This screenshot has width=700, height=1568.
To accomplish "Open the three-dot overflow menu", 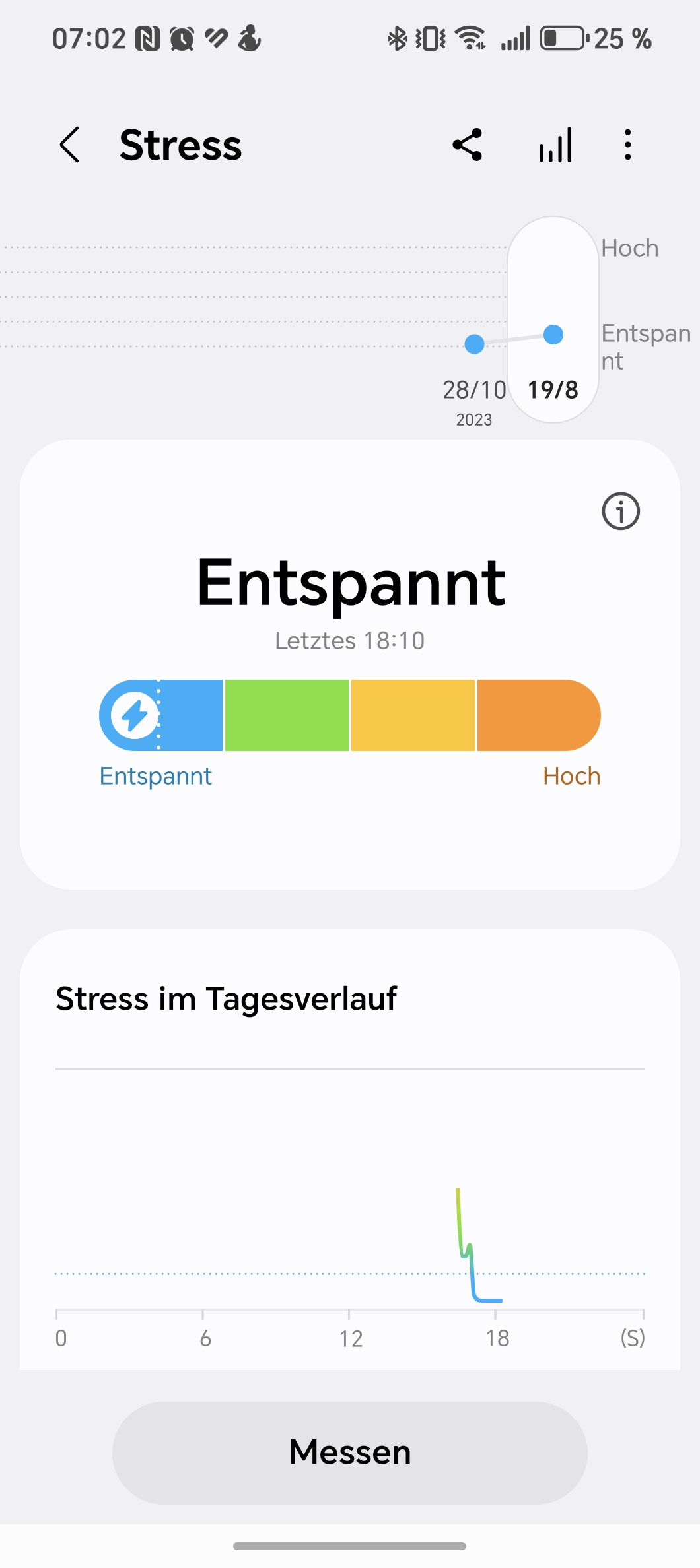I will (x=627, y=145).
